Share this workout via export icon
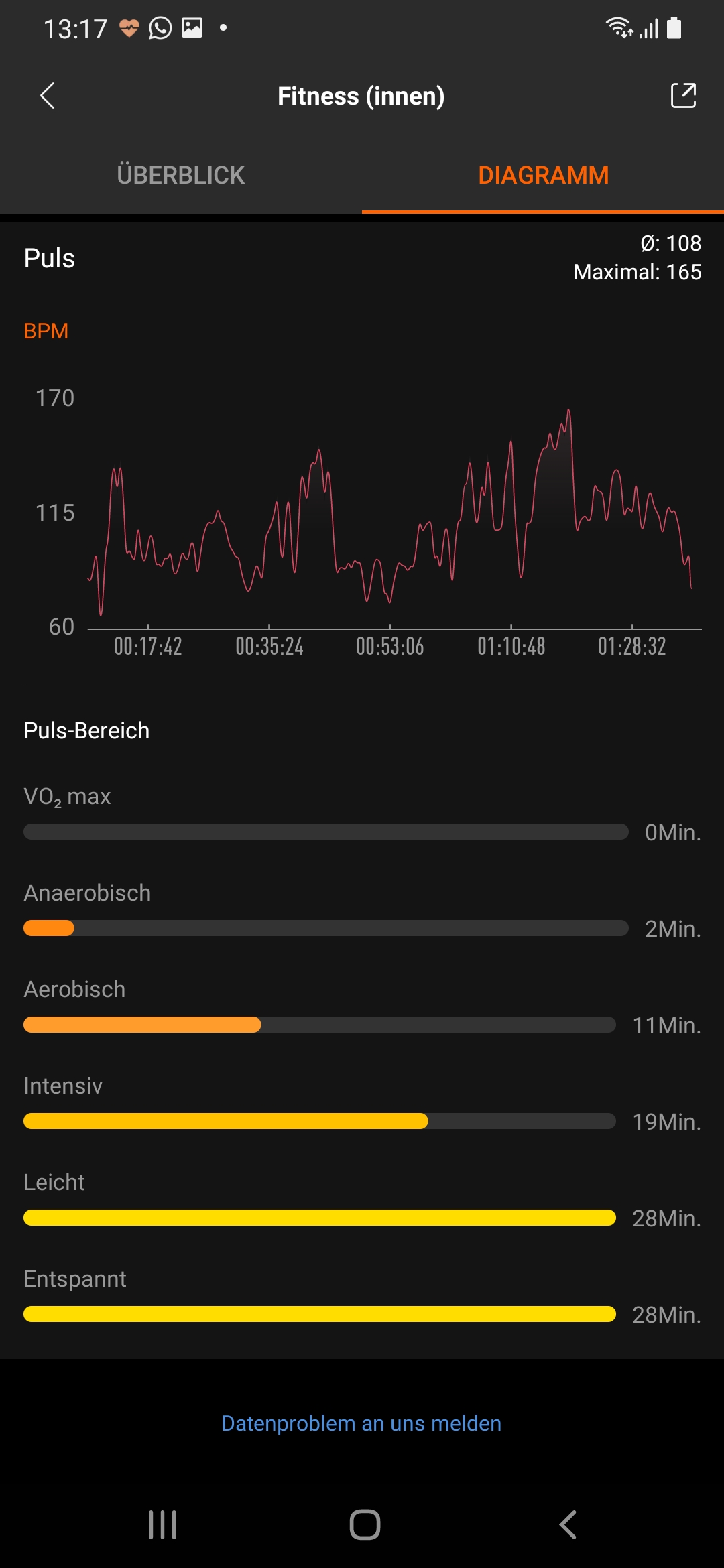Viewport: 724px width, 1568px height. click(x=683, y=96)
